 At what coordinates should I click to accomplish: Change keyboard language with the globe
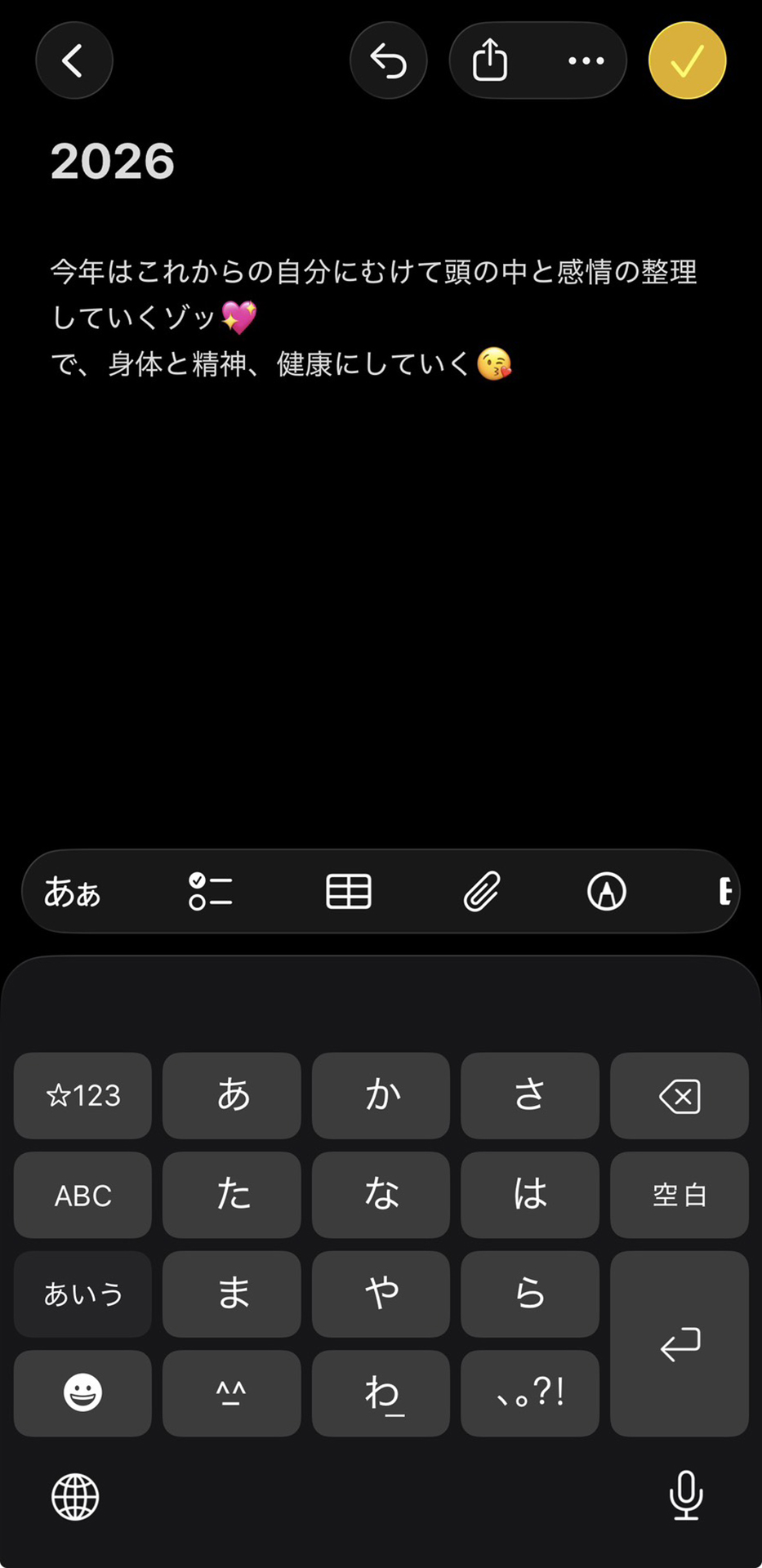(75, 1497)
